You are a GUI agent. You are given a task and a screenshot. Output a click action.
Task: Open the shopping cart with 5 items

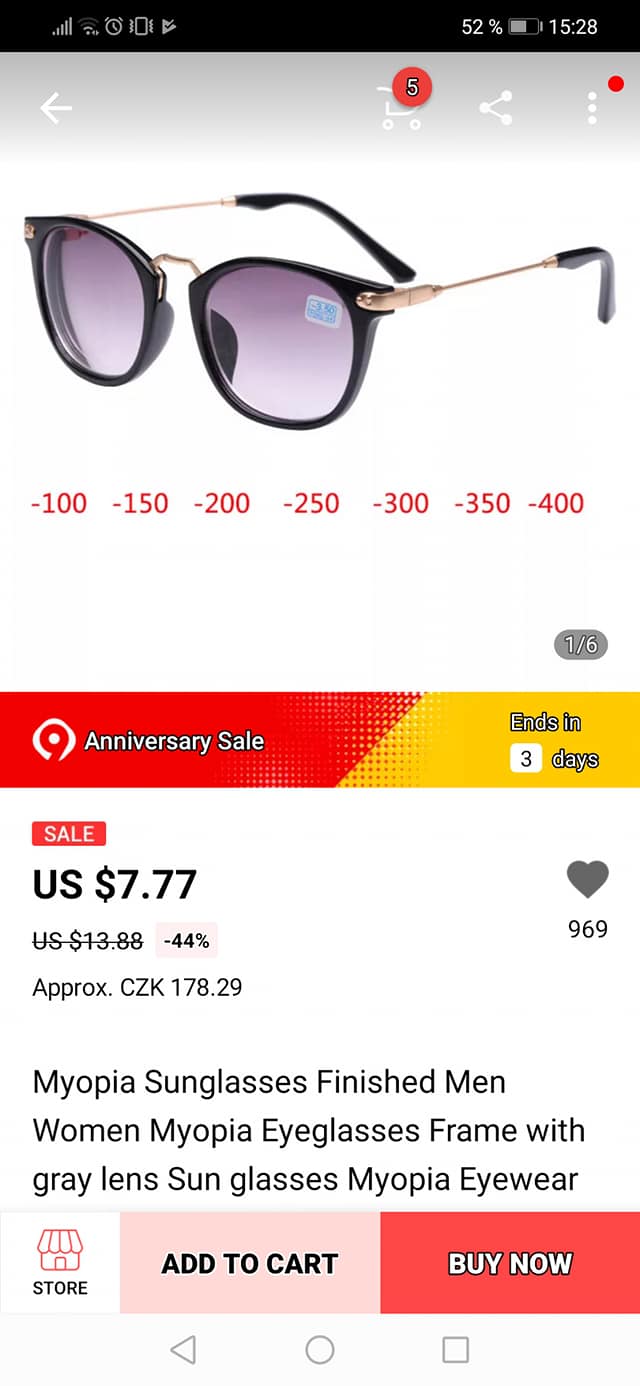point(399,107)
